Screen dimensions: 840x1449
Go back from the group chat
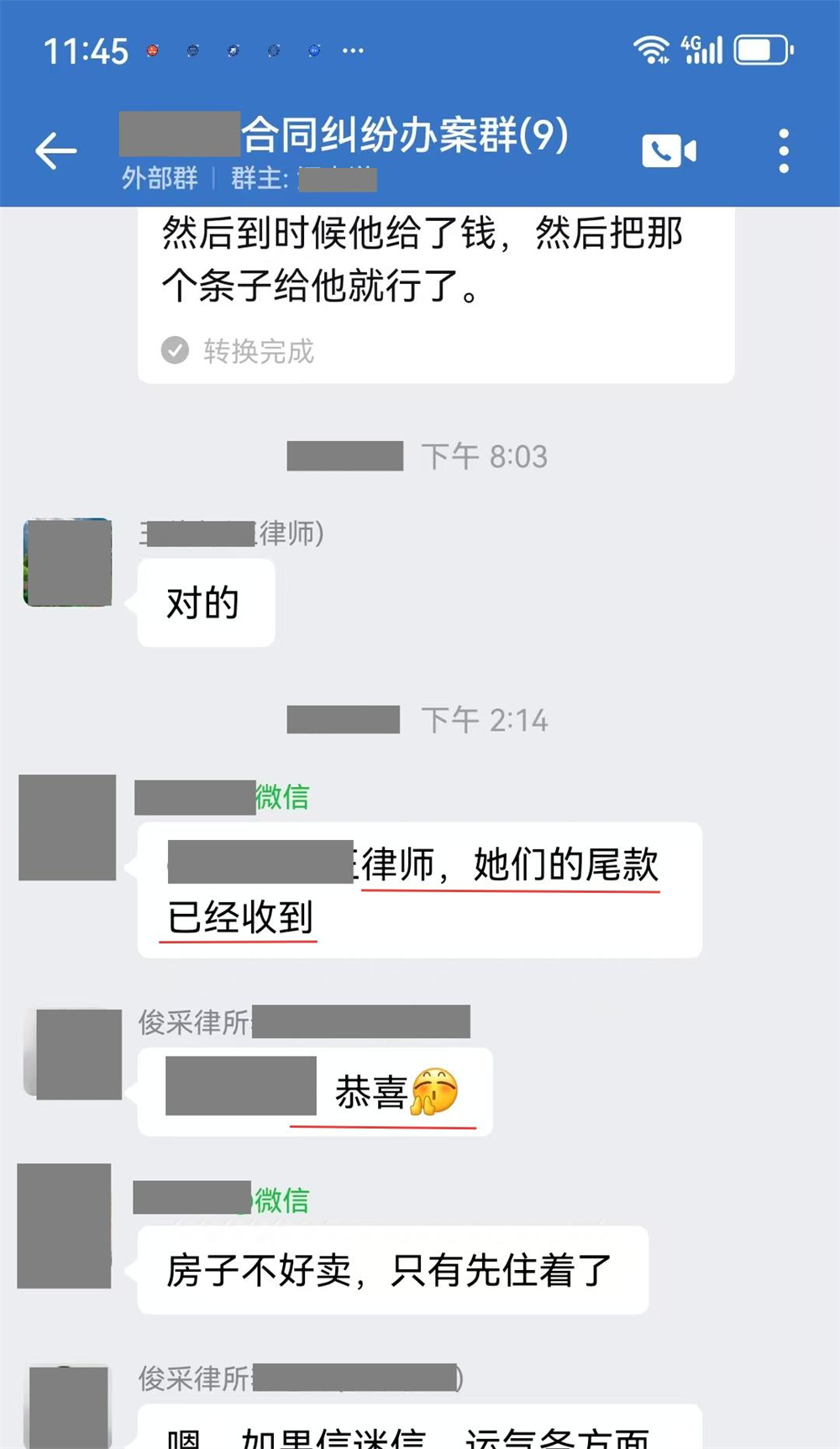tap(56, 151)
